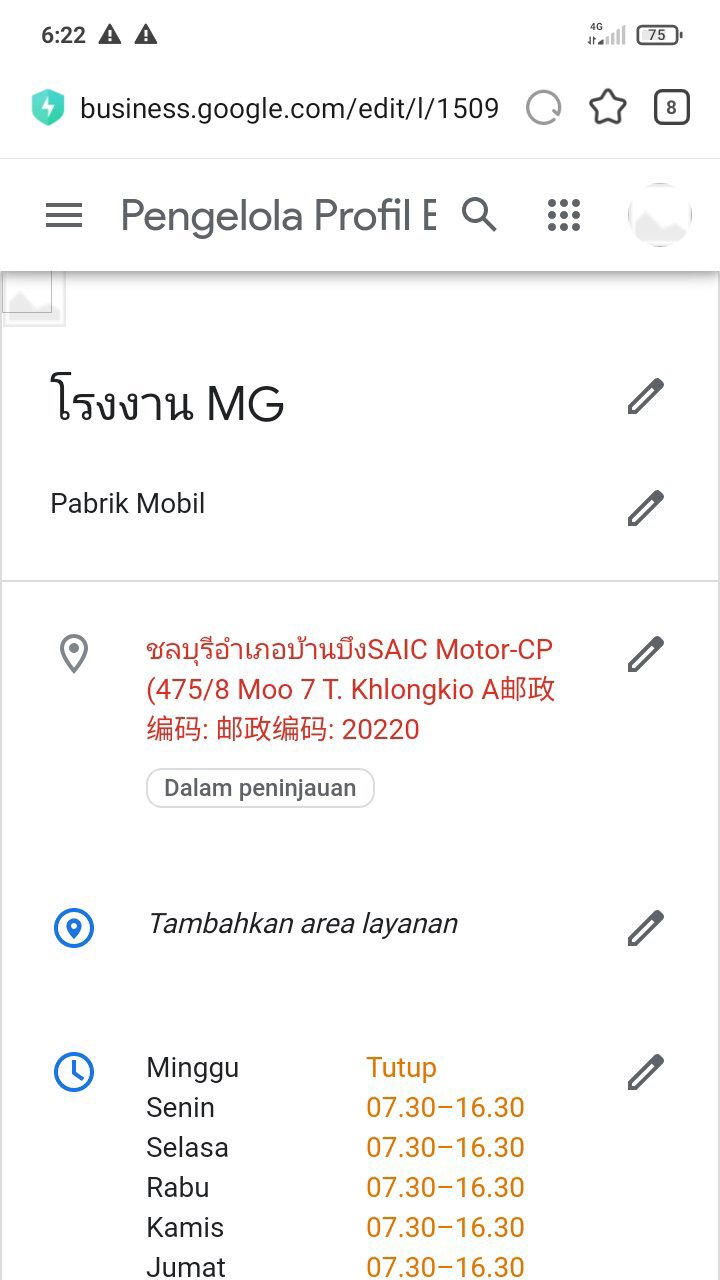Screen dimensions: 720x1280
Task: Search in Pengelola Profil Bisnis
Action: coord(479,215)
